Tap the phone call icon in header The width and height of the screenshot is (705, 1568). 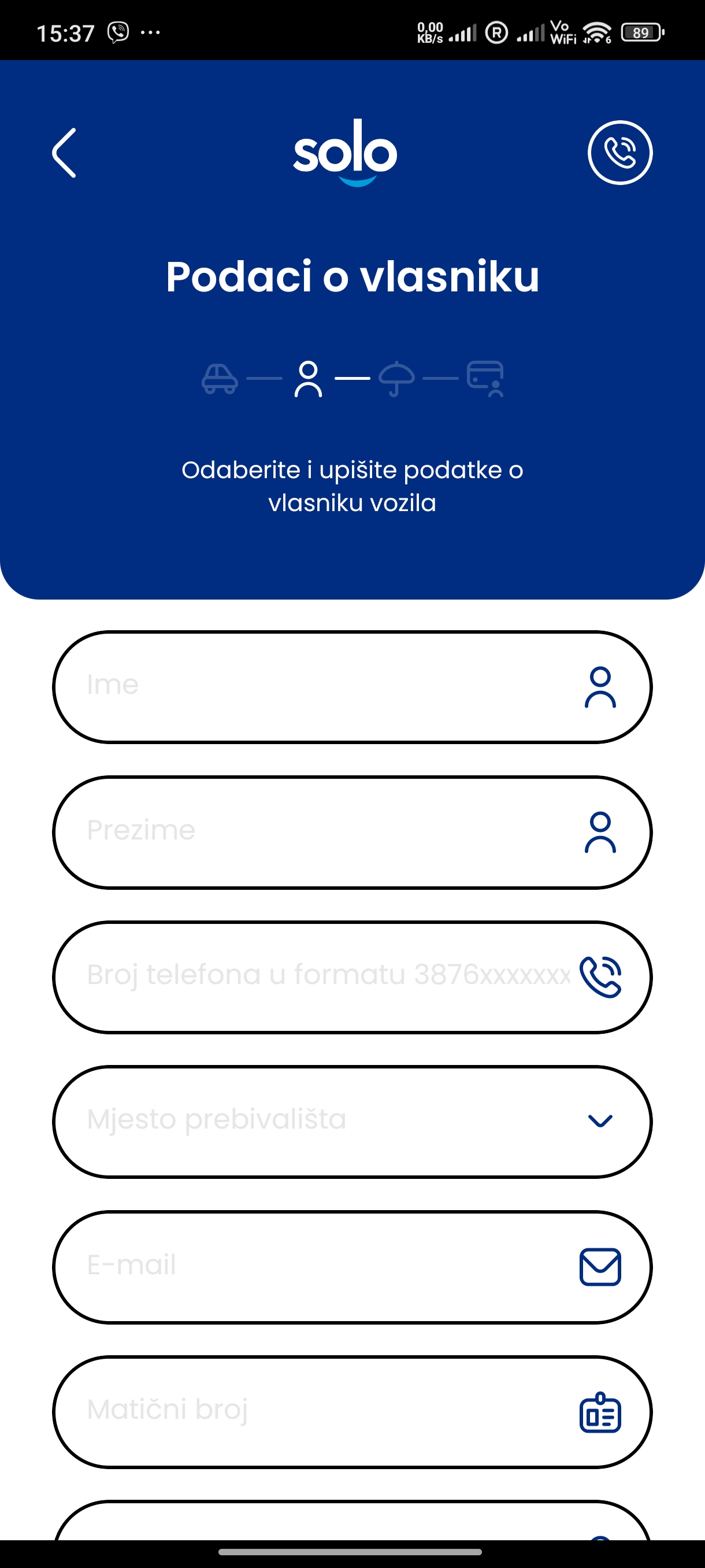pyautogui.click(x=619, y=153)
